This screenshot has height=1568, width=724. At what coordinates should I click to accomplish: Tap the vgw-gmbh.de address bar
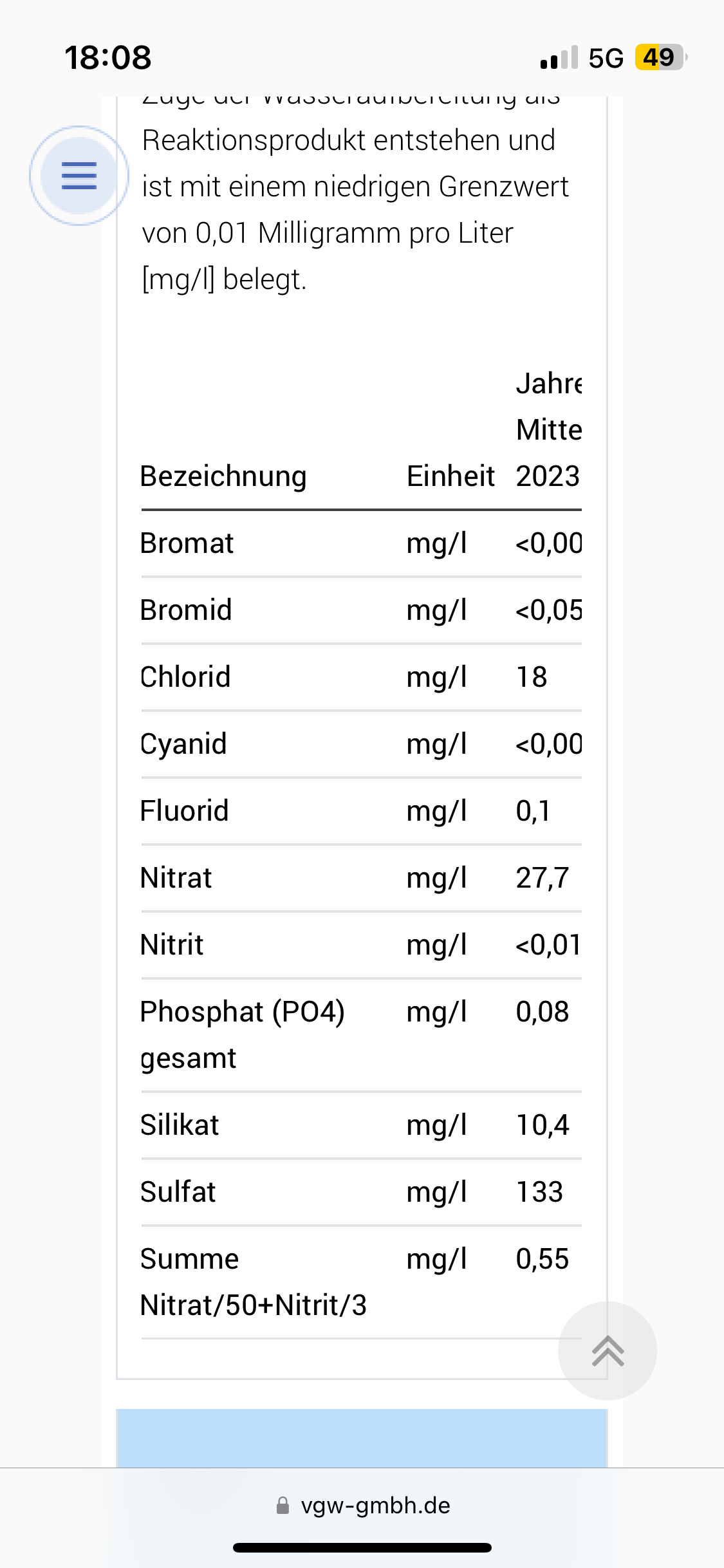click(x=362, y=1506)
